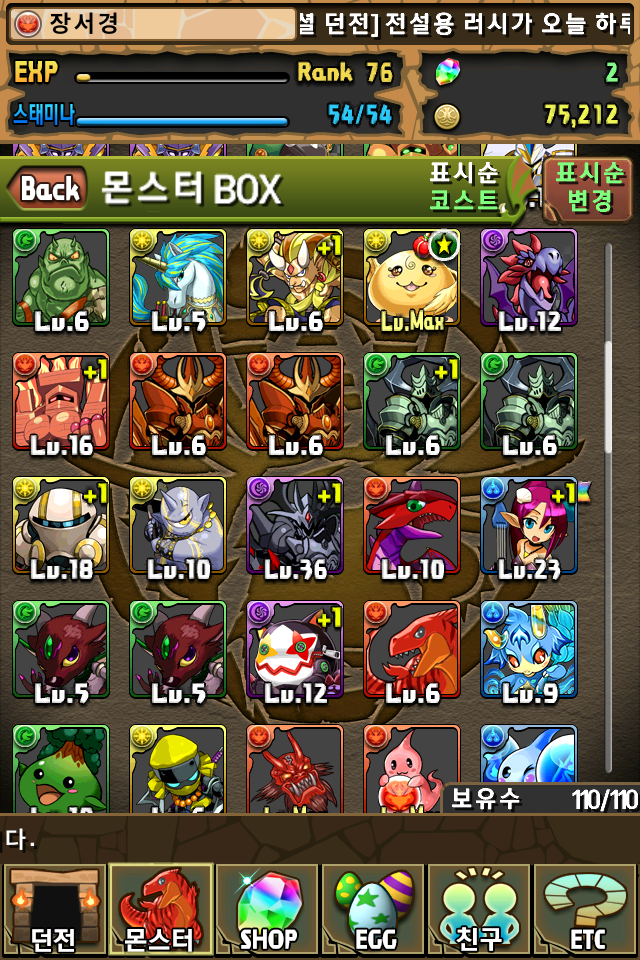Go to the SHOP tab
Image resolution: width=640 pixels, height=960 pixels.
(x=267, y=910)
